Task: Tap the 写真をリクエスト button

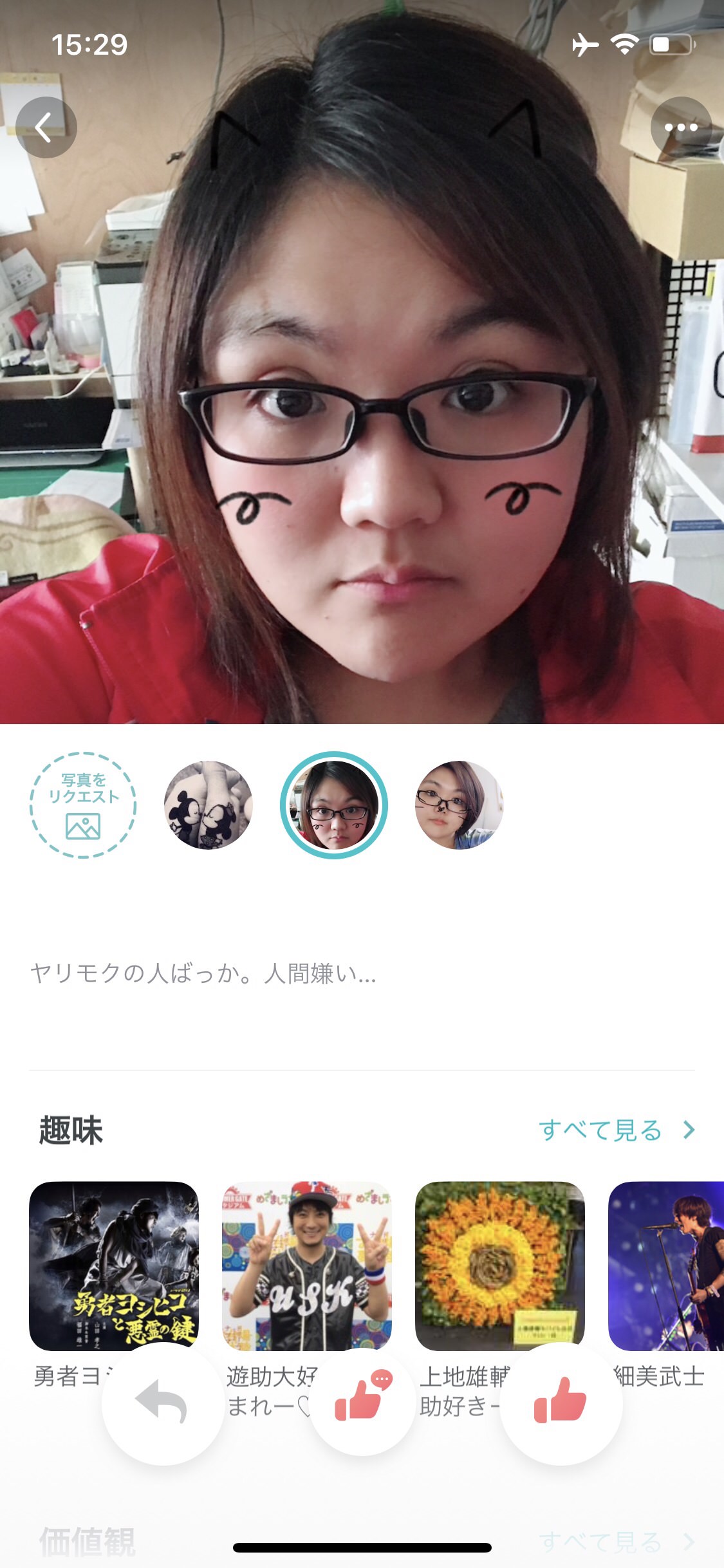Action: tap(83, 805)
